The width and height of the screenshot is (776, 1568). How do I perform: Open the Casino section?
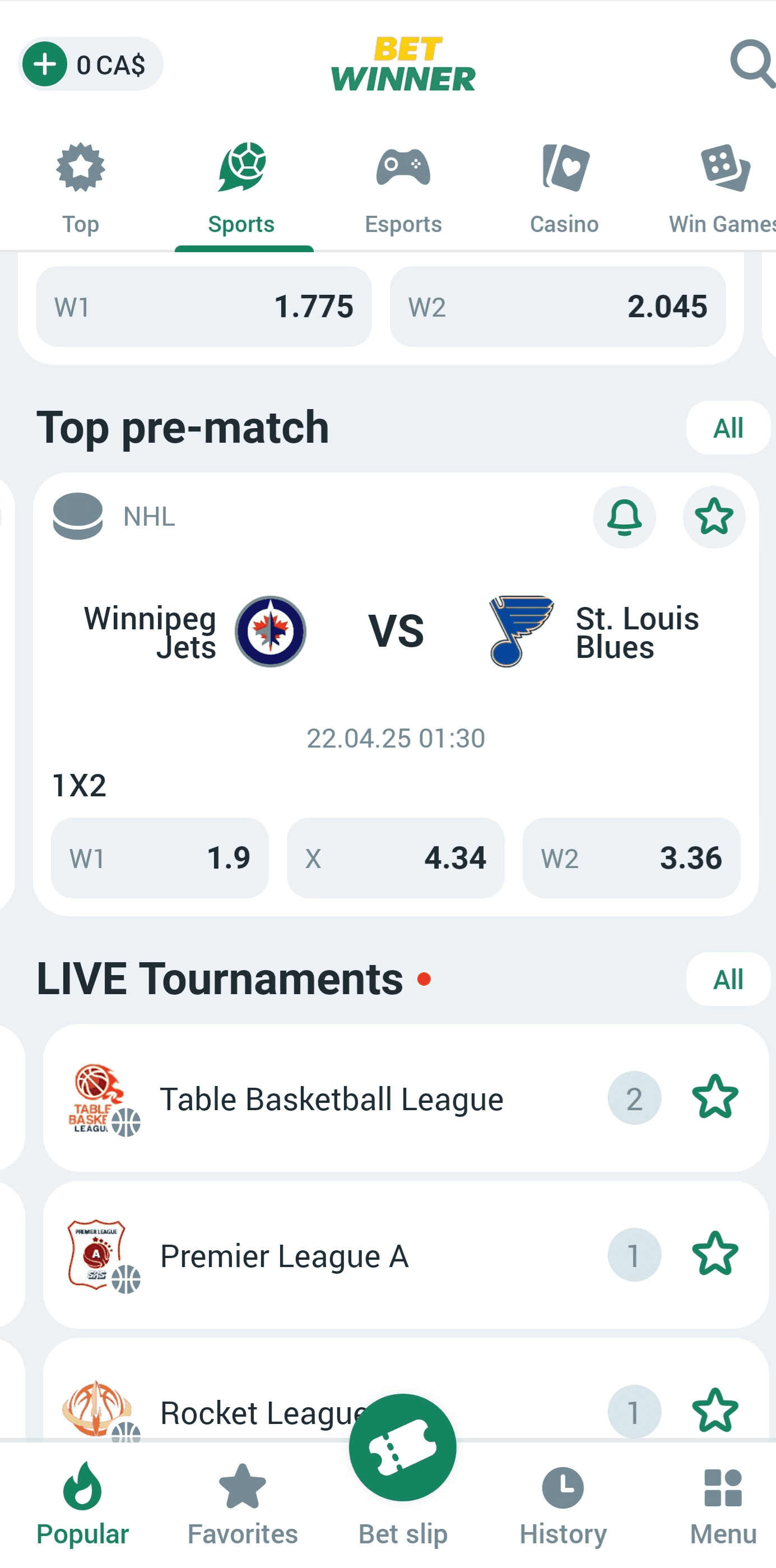pos(563,169)
